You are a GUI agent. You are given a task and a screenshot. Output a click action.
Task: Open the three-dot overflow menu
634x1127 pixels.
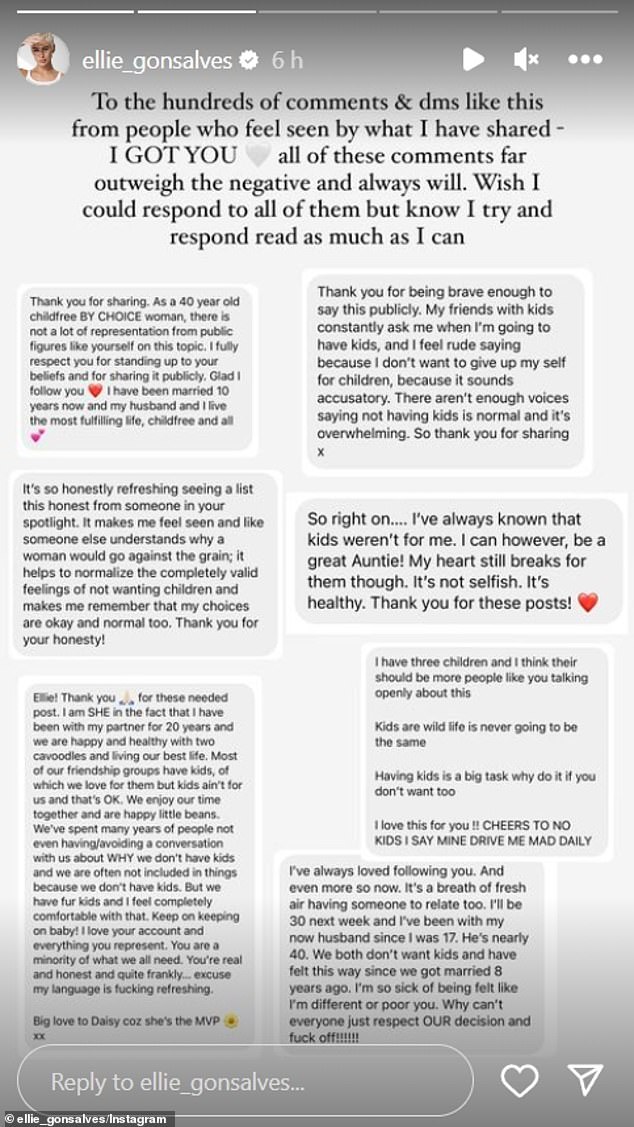click(x=584, y=60)
